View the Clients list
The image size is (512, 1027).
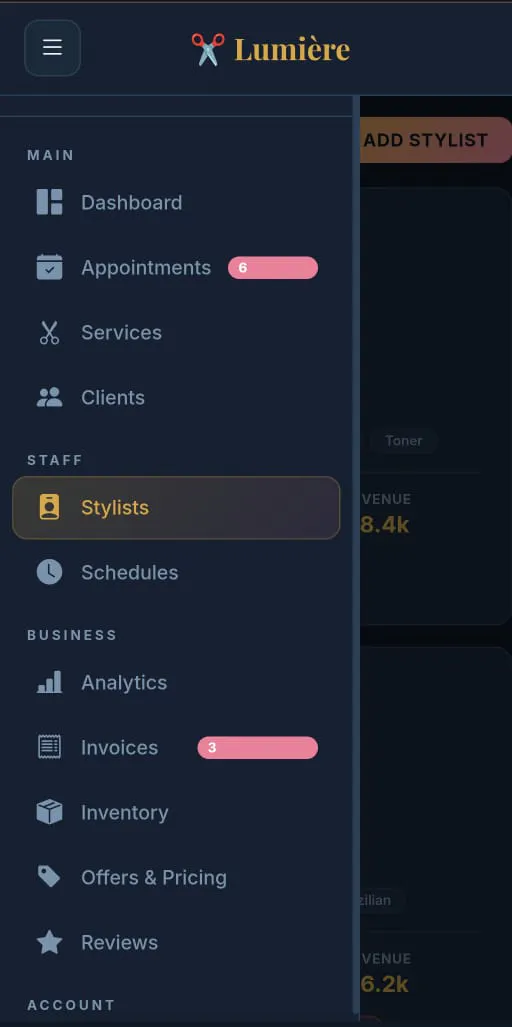176,397
